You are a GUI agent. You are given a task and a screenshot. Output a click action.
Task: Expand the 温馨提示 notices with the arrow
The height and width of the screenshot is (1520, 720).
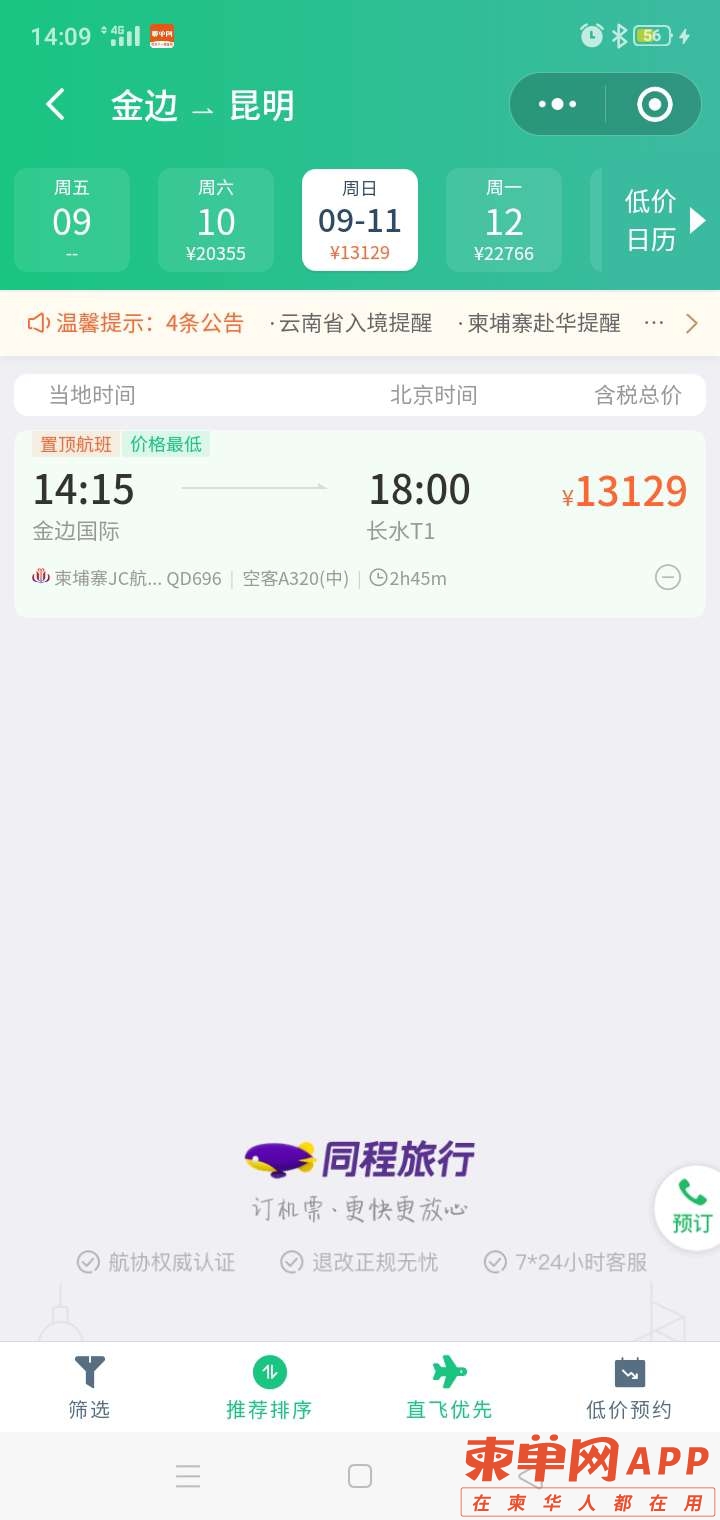(691, 323)
